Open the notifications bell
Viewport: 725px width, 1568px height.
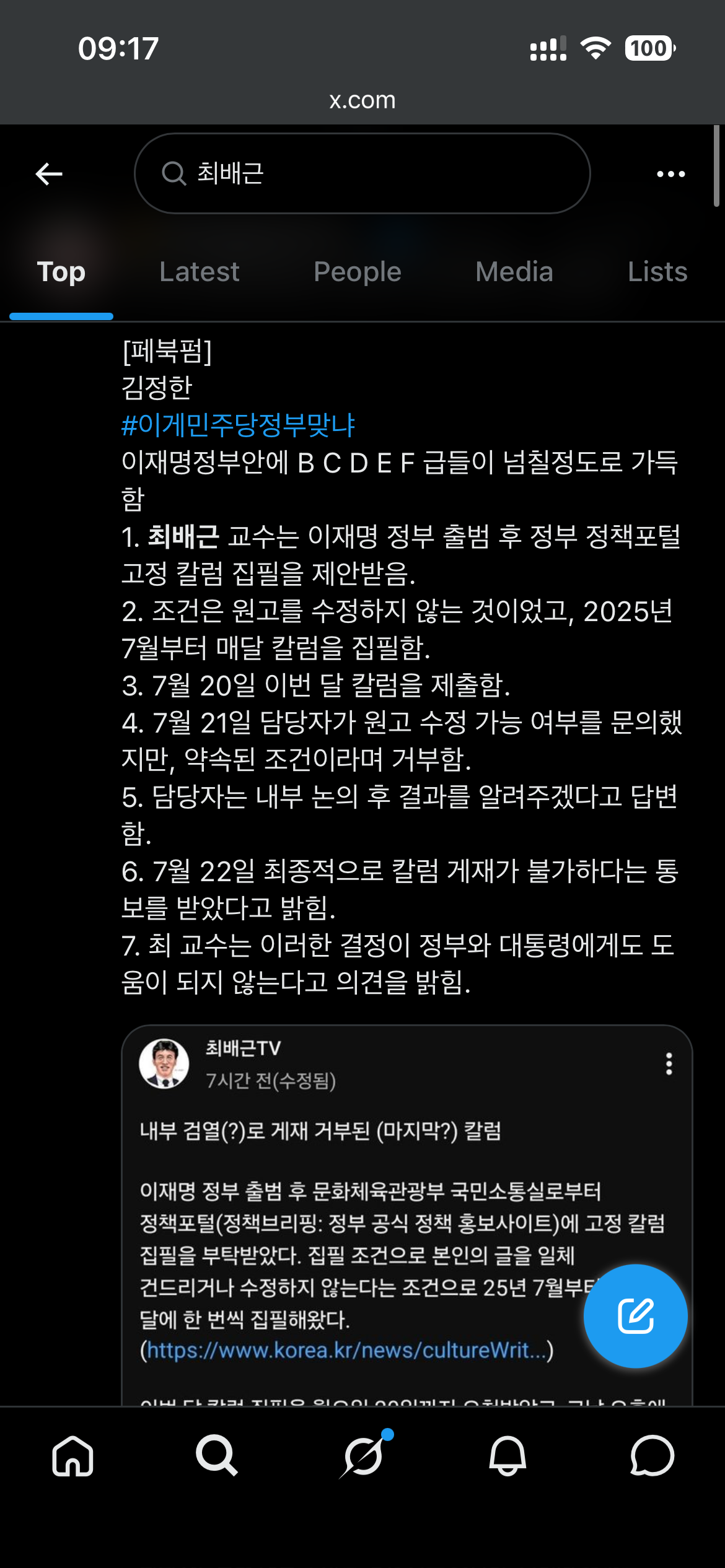pos(507,1456)
